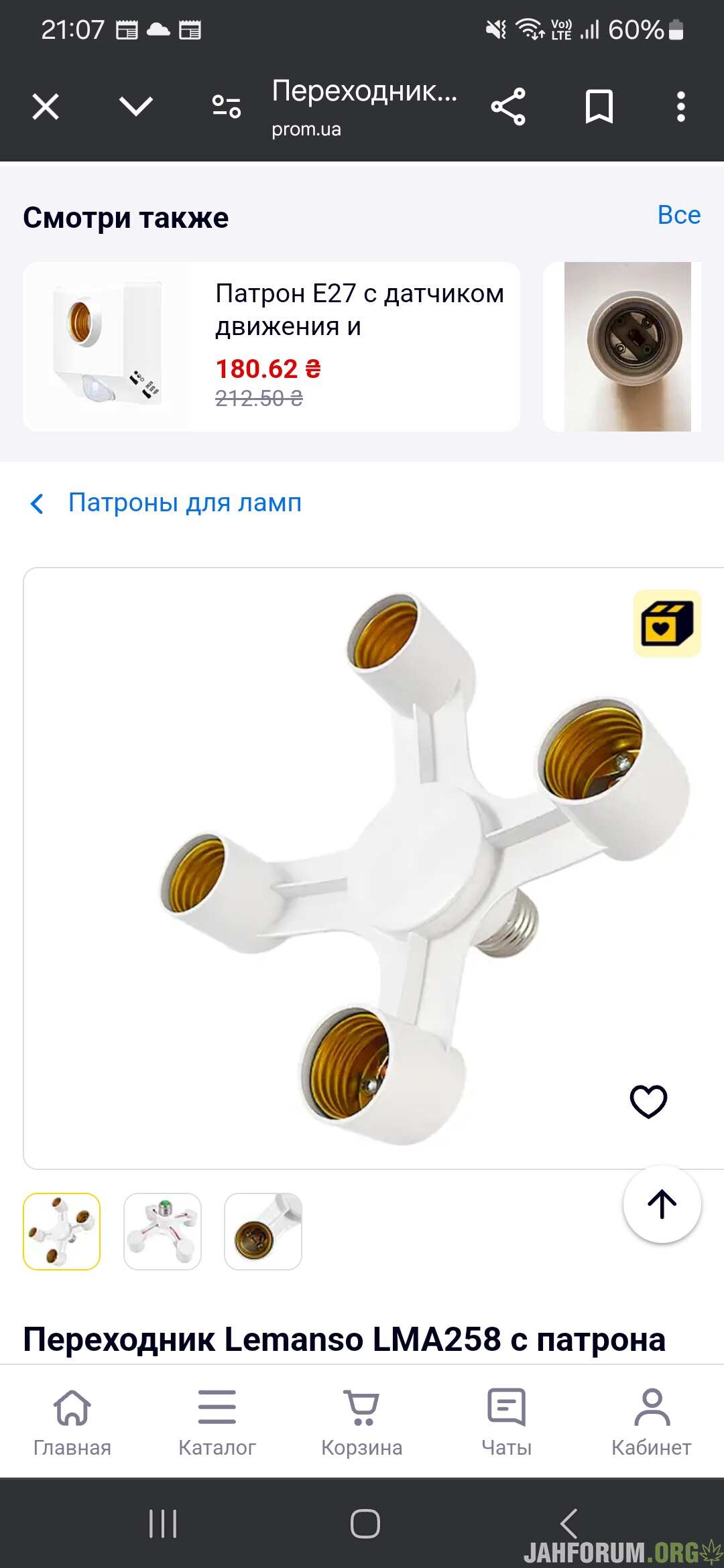Image resolution: width=724 pixels, height=1568 pixels.
Task: View all items under Смотри также
Action: point(679,215)
